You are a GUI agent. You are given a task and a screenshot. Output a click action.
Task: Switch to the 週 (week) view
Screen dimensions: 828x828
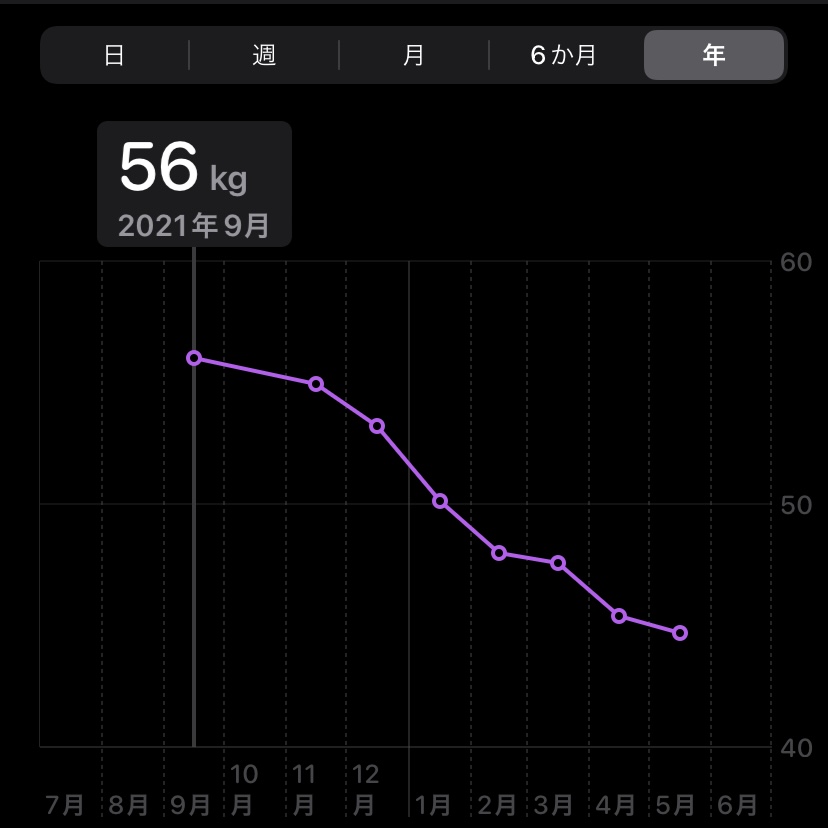tap(263, 55)
